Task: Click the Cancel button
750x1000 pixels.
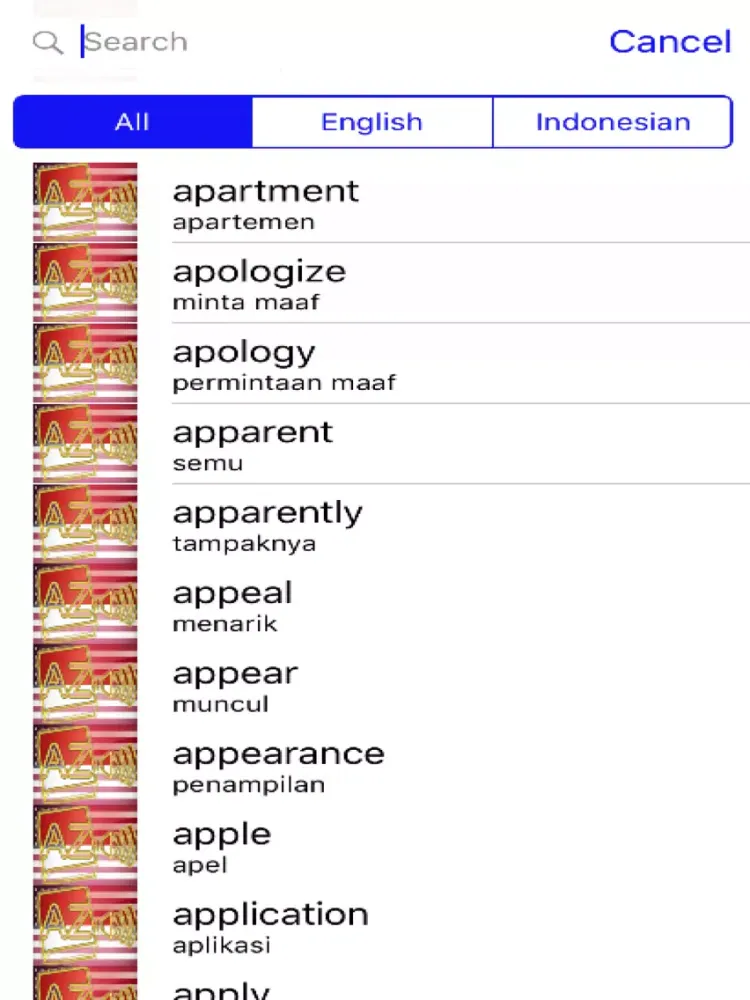Action: tap(670, 42)
